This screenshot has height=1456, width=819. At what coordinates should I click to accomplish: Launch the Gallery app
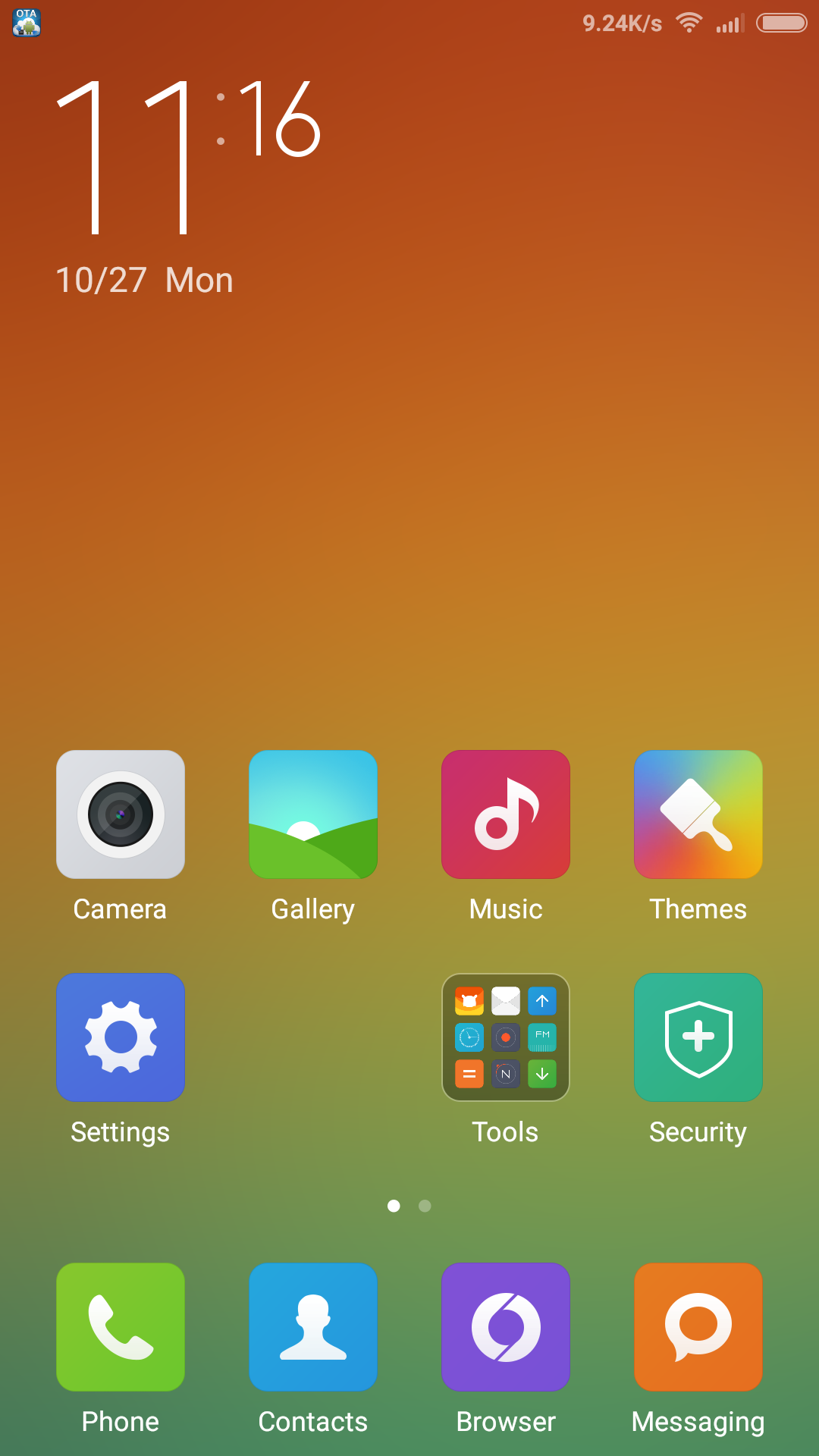pos(313,814)
